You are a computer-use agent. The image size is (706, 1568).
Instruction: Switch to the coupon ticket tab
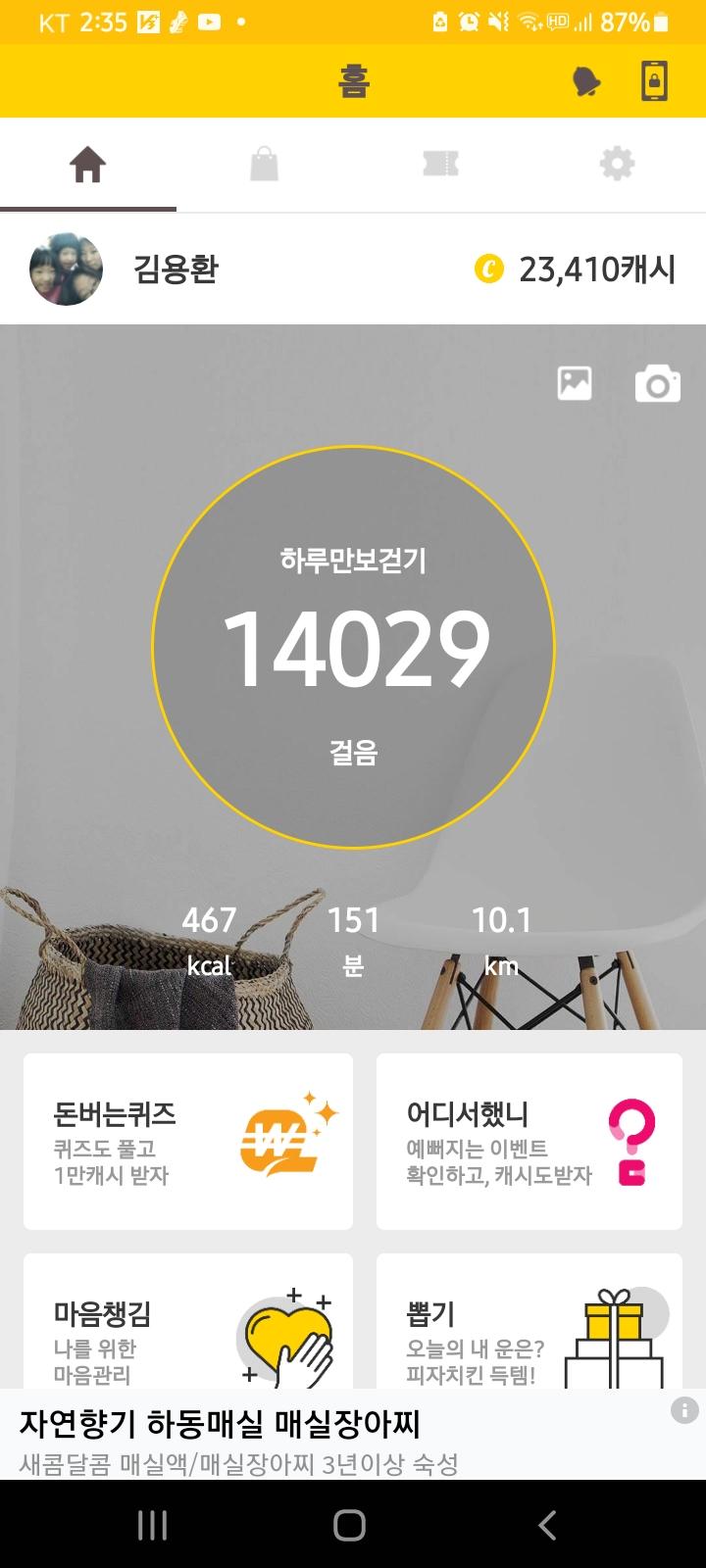click(x=440, y=164)
